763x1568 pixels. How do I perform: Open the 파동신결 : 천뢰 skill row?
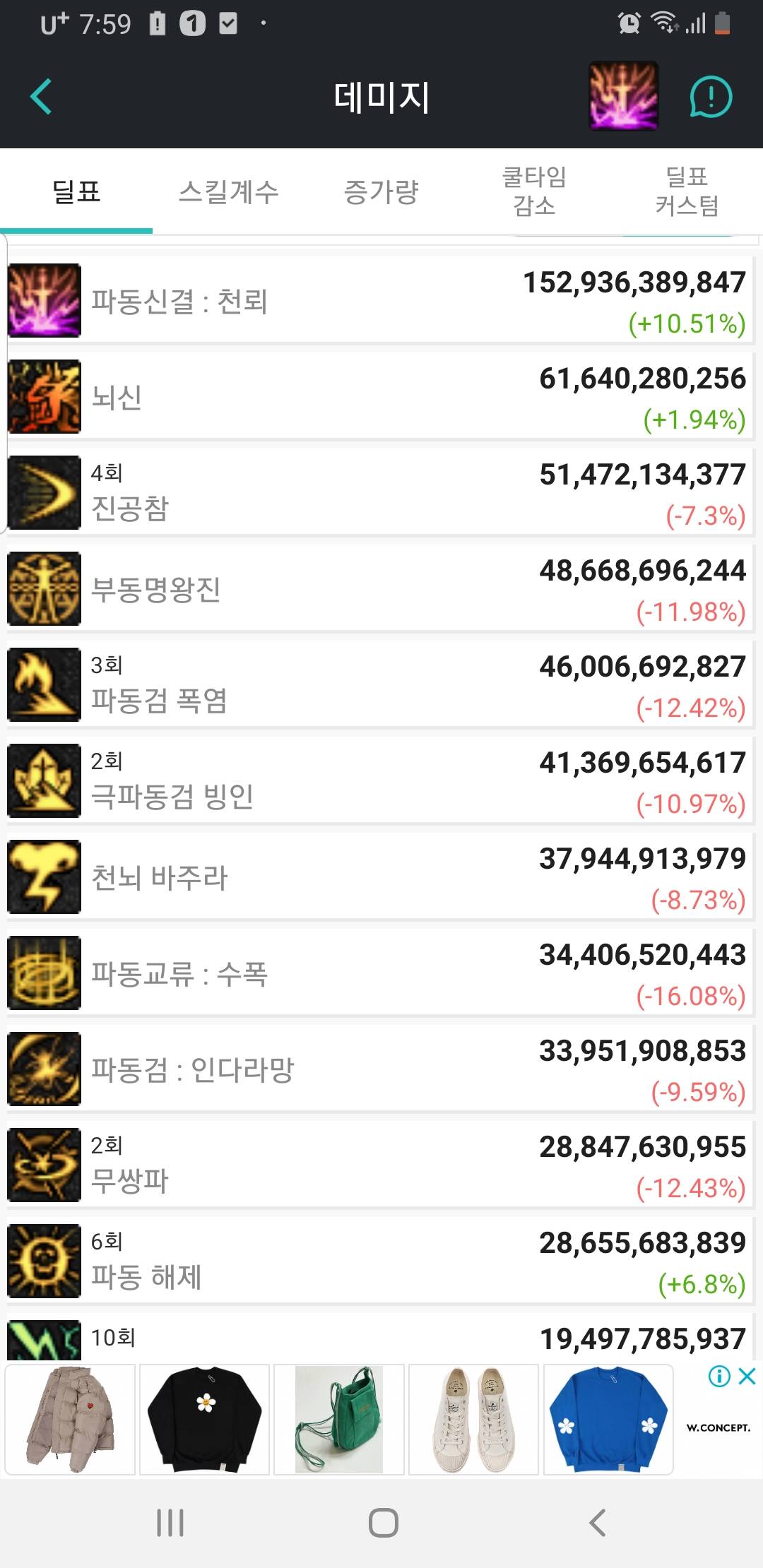coord(380,302)
